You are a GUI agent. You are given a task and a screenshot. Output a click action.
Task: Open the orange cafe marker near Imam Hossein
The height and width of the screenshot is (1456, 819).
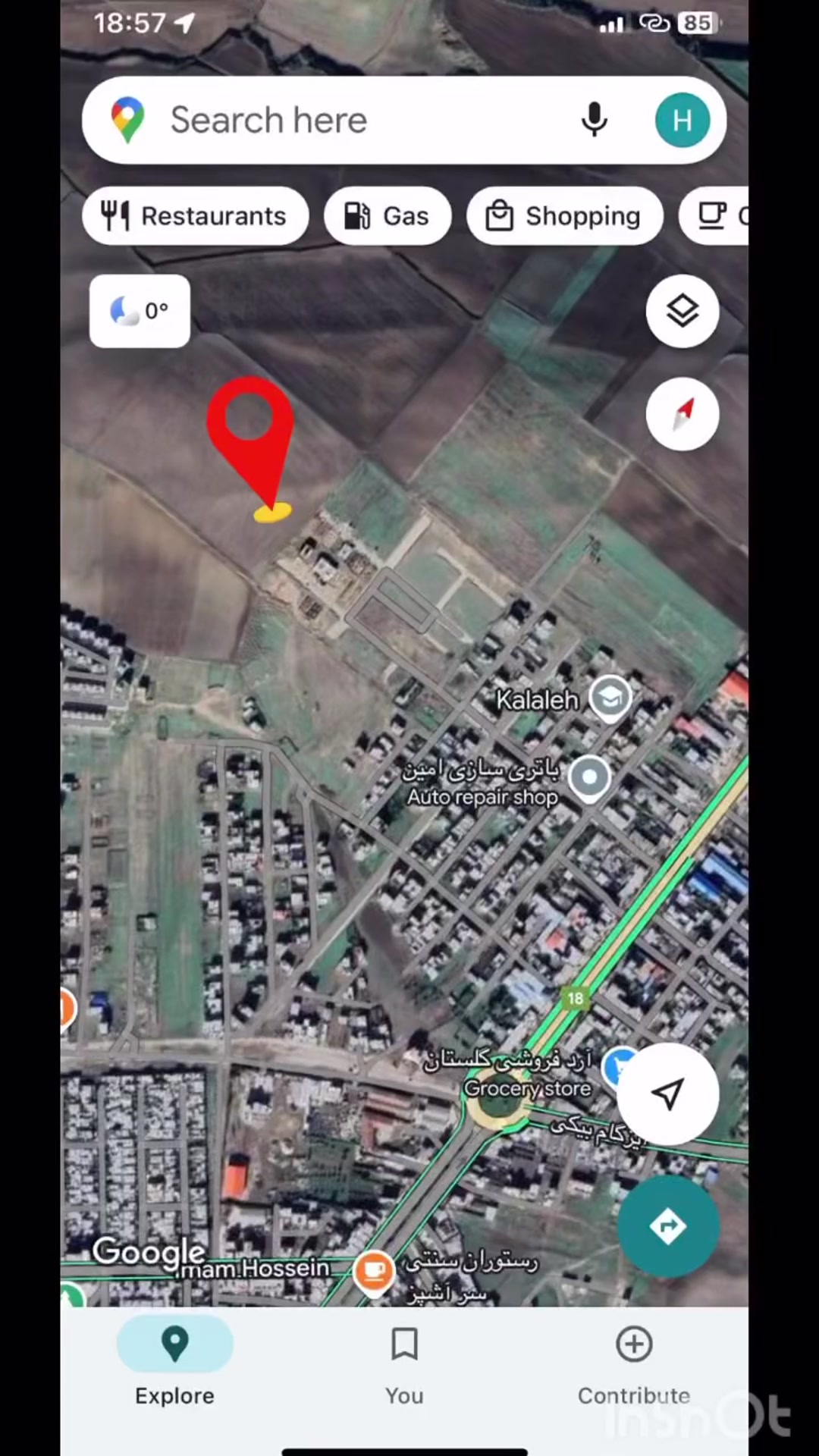pos(374,1270)
